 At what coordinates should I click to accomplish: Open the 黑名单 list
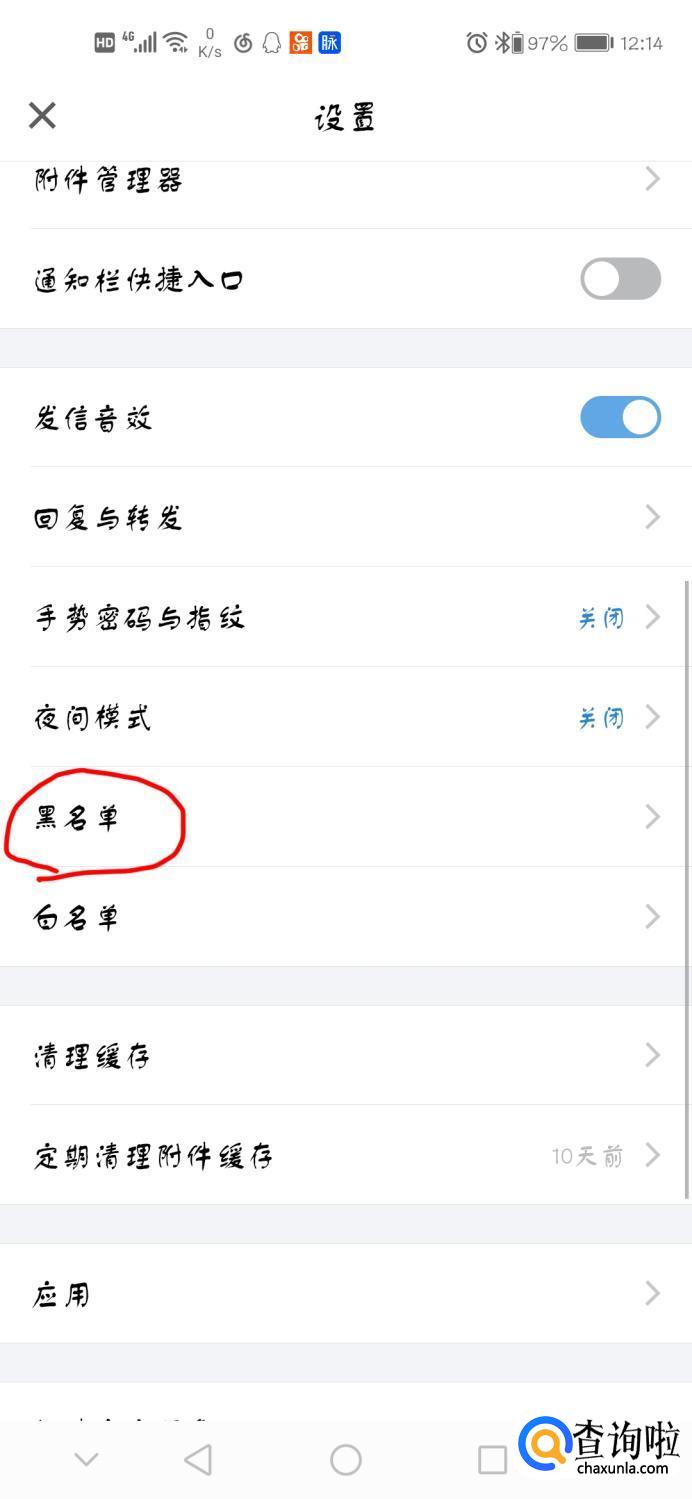pyautogui.click(x=346, y=817)
